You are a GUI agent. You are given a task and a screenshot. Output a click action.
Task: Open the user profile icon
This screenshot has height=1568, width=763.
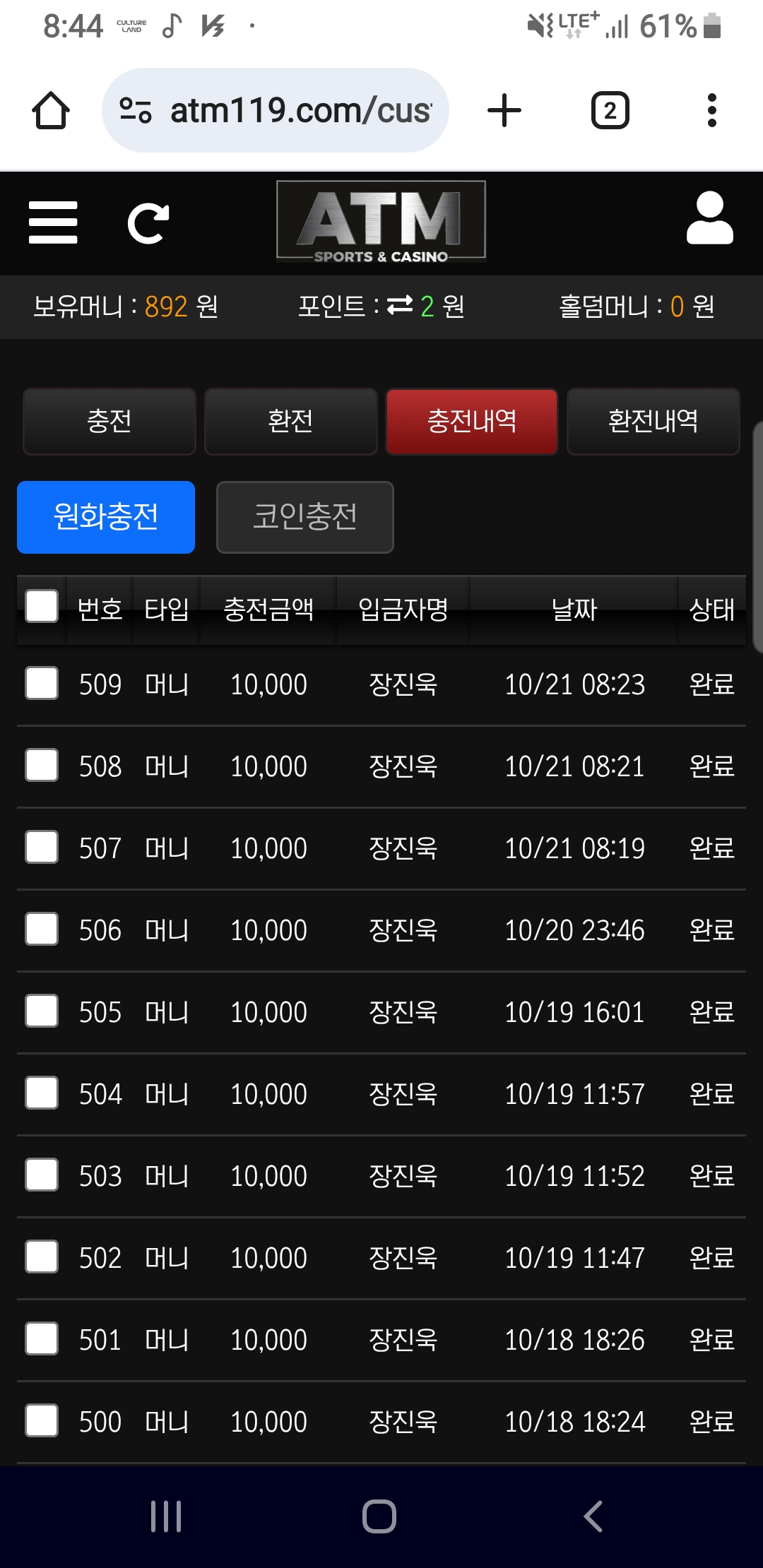tap(709, 219)
